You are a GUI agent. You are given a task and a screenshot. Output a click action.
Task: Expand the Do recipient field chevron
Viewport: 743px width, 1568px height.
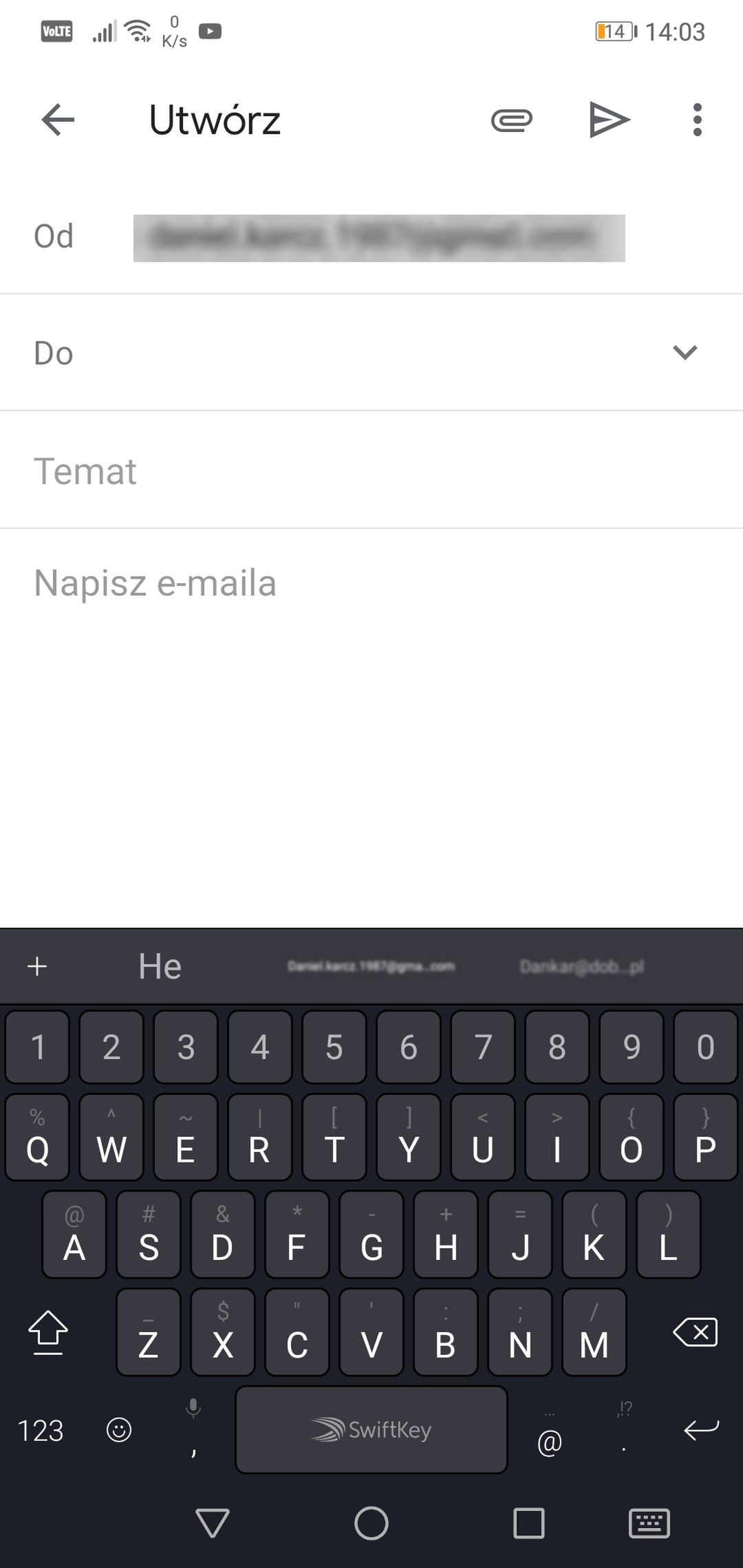pyautogui.click(x=685, y=353)
